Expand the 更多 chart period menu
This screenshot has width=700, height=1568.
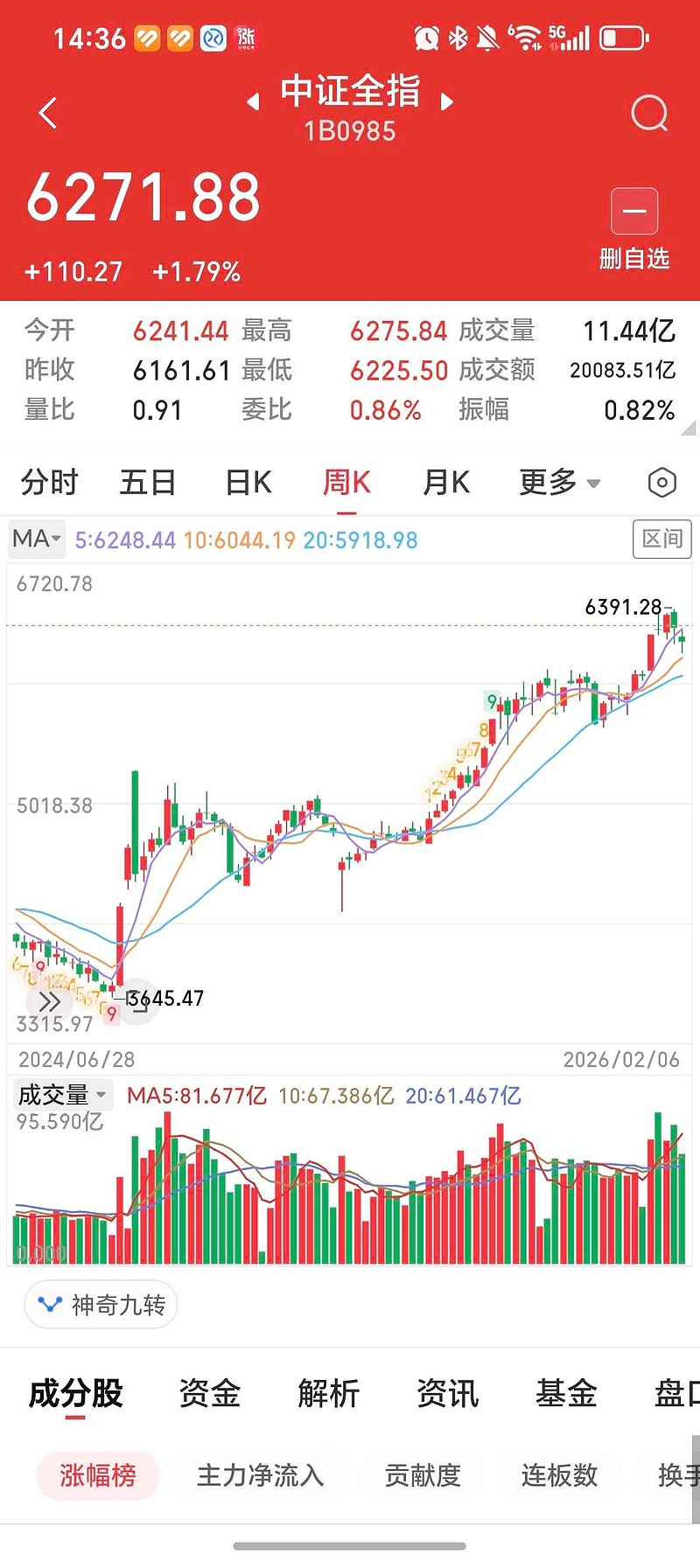559,482
